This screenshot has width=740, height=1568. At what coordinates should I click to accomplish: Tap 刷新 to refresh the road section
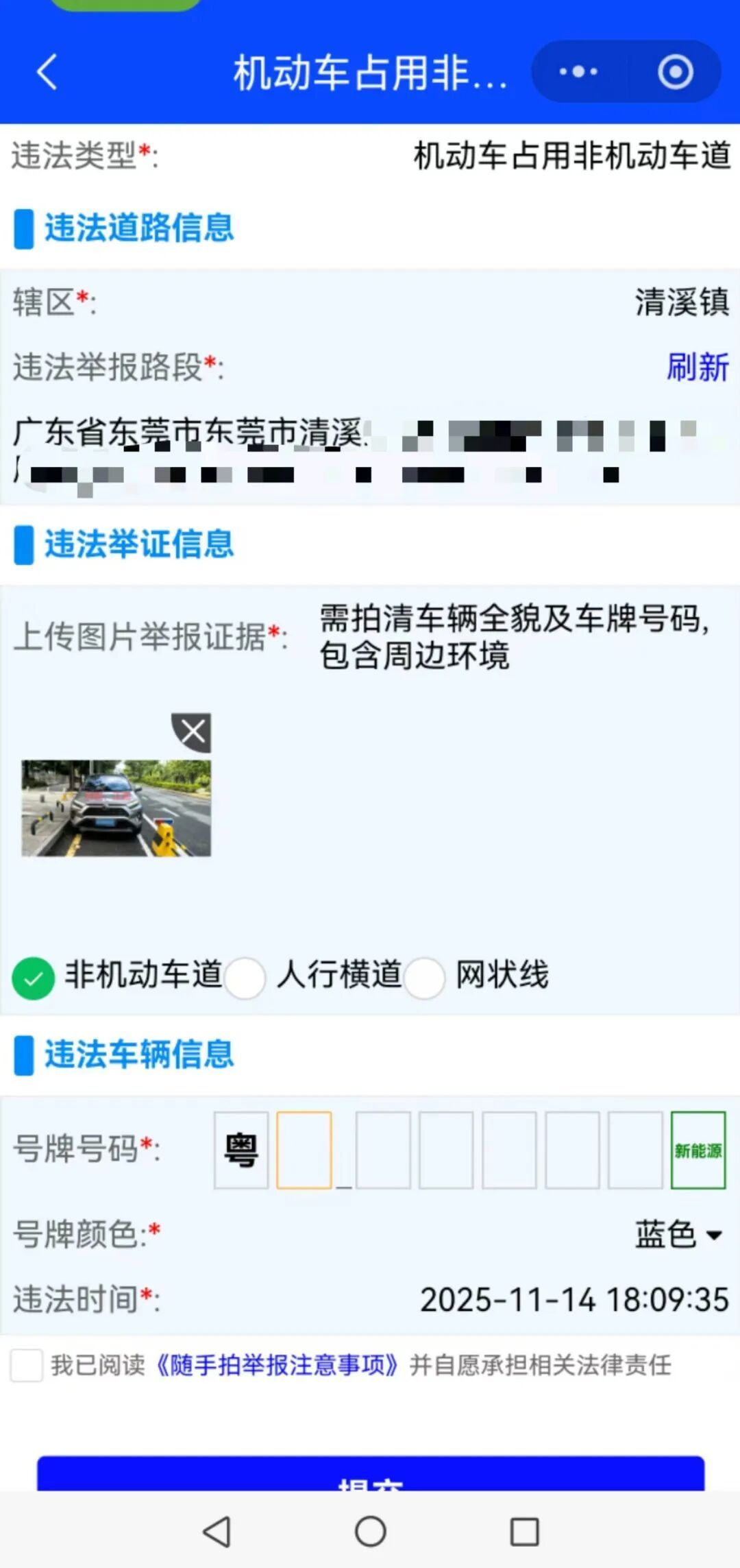[697, 367]
